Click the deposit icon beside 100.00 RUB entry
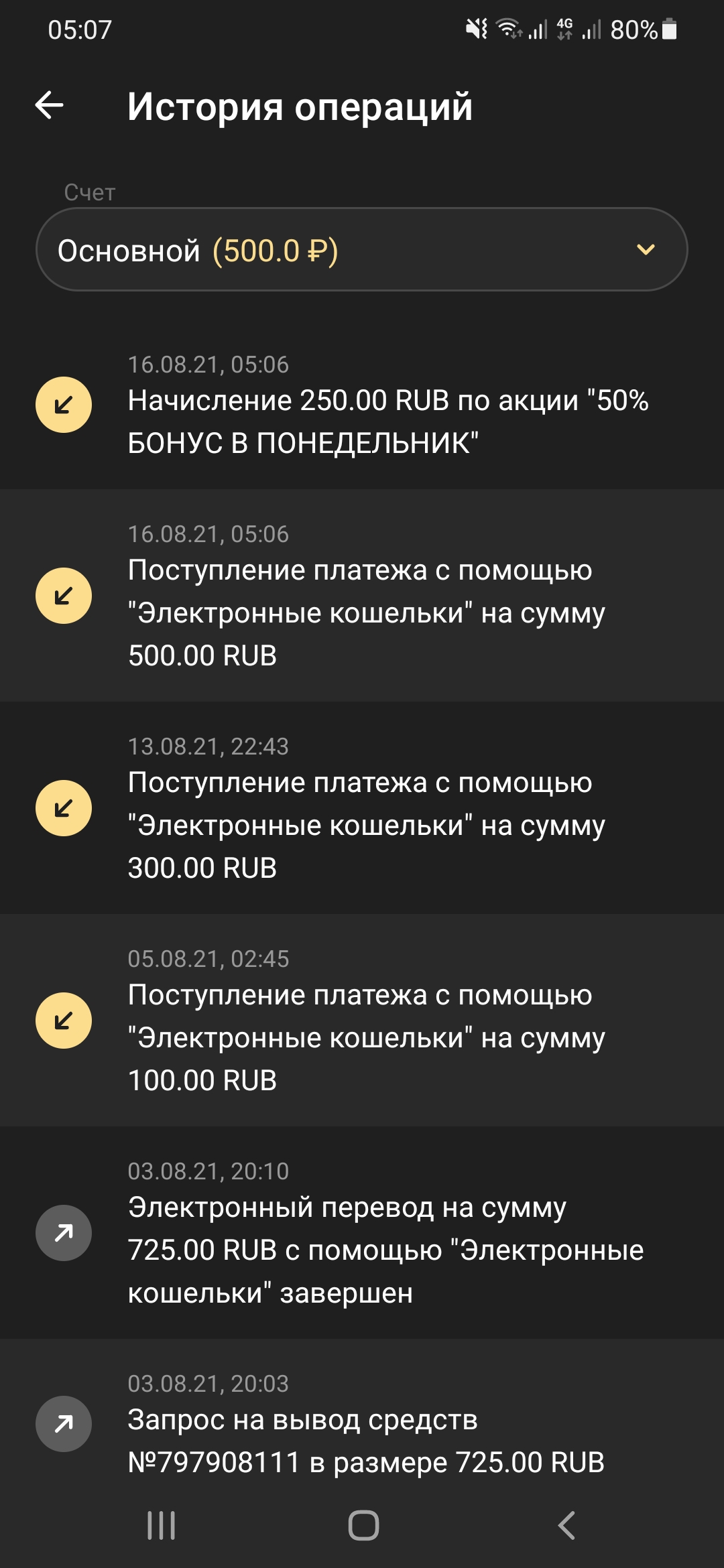This screenshot has height=1568, width=724. click(x=64, y=1021)
